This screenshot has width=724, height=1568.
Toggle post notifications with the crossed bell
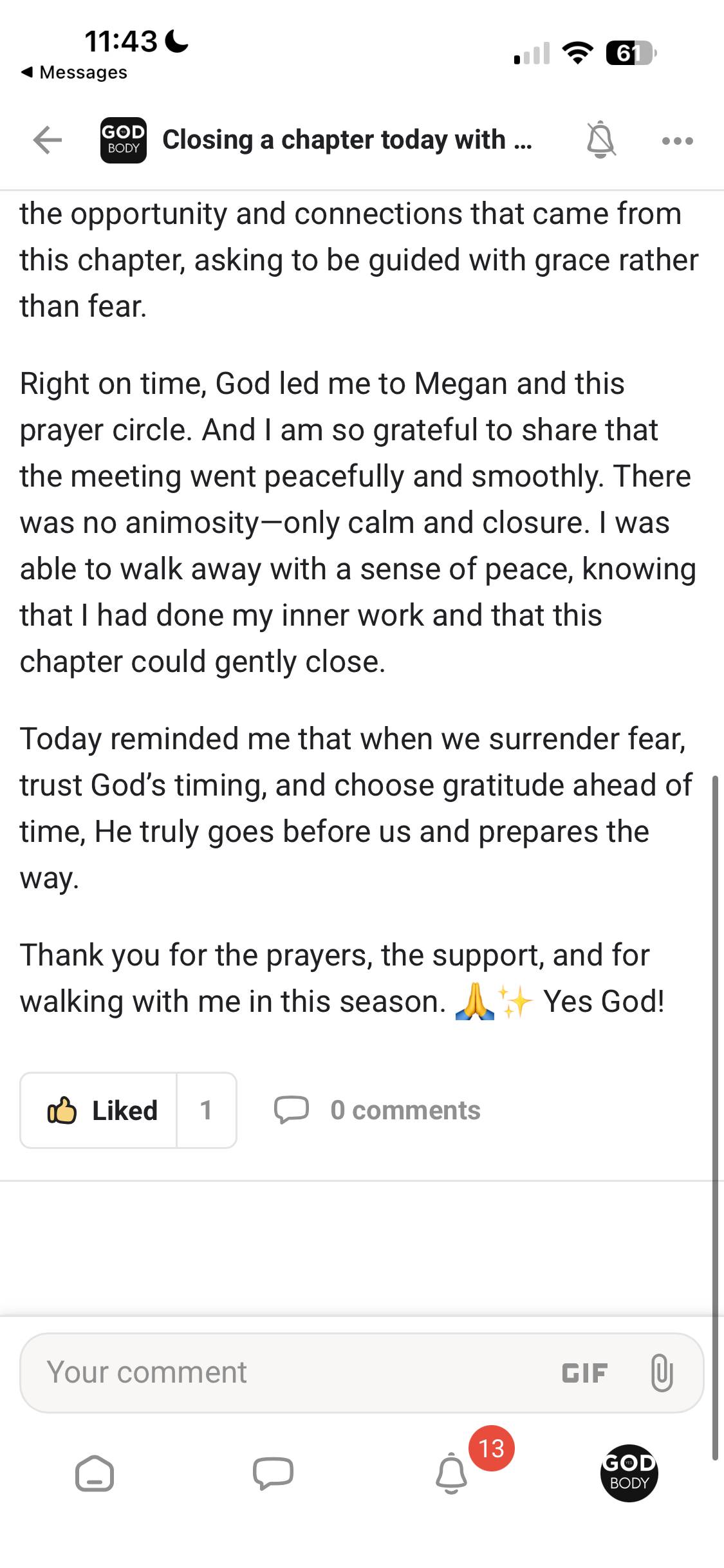(x=600, y=140)
